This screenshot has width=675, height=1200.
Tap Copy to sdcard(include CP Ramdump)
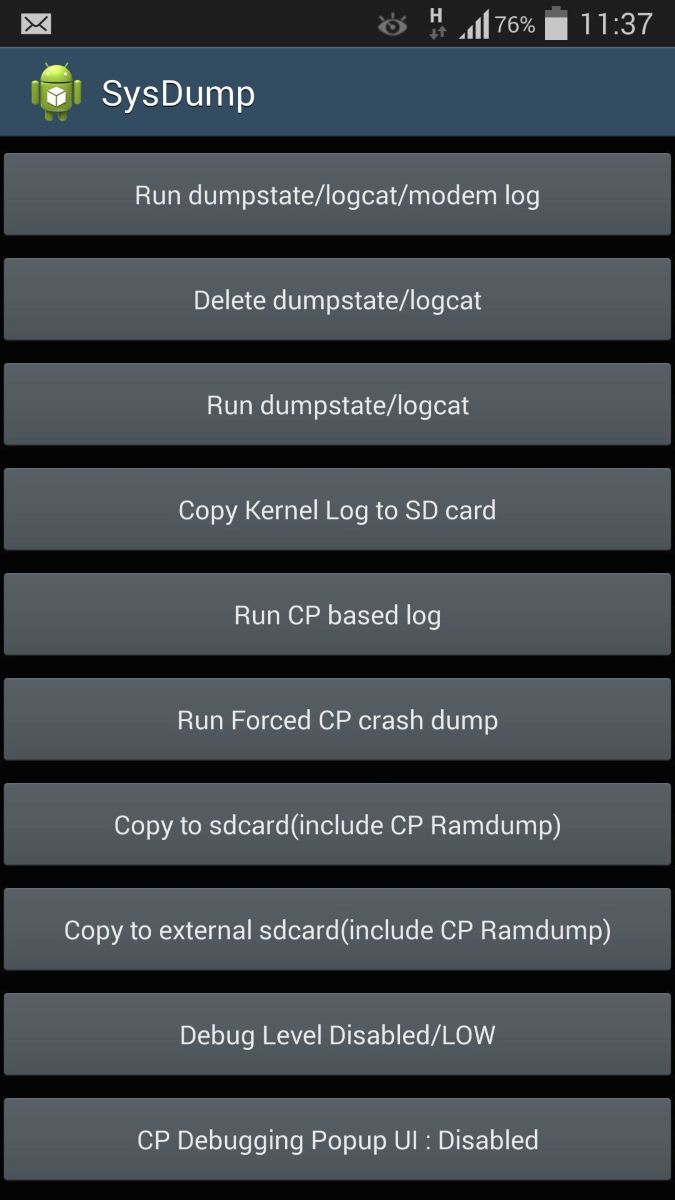pyautogui.click(x=337, y=824)
